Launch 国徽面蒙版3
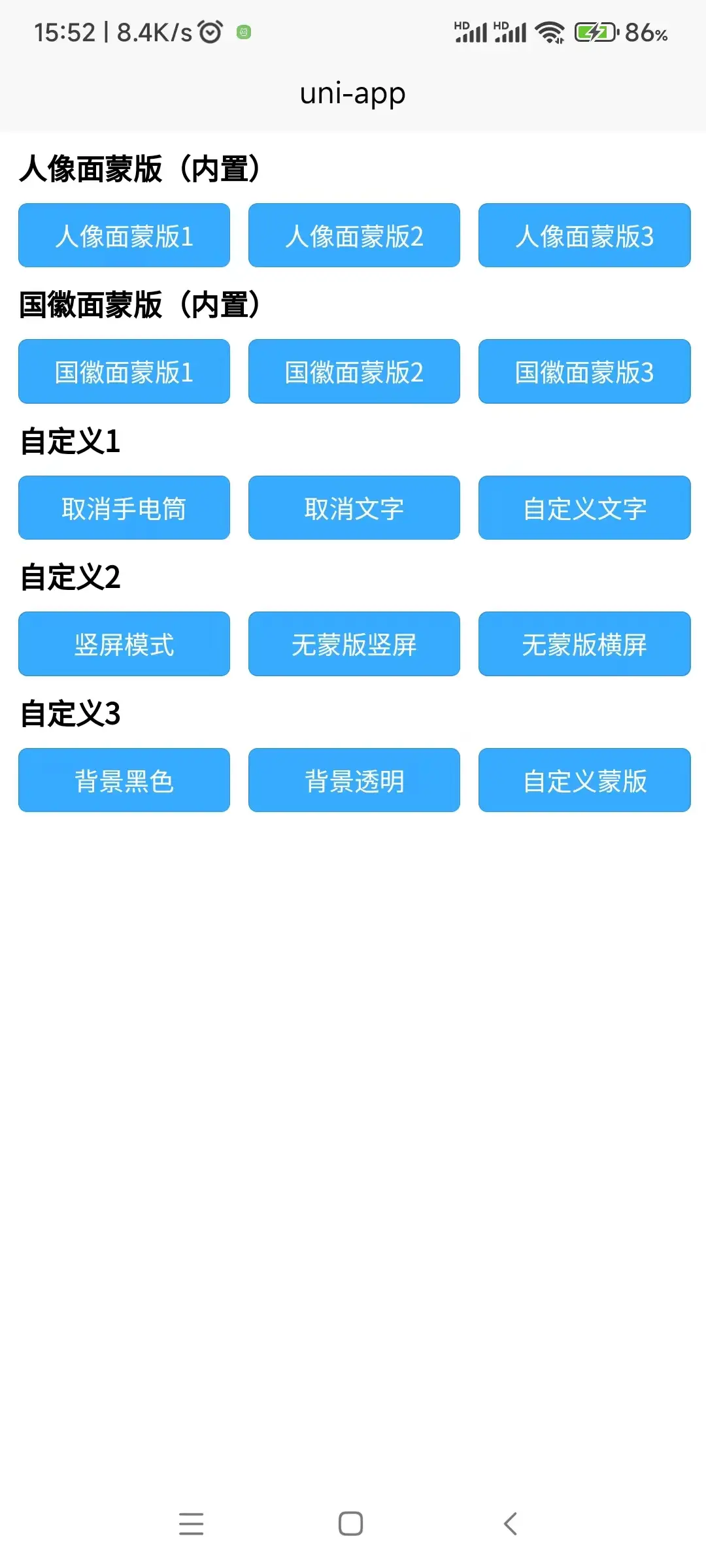Image resolution: width=706 pixels, height=1568 pixels. 584,372
